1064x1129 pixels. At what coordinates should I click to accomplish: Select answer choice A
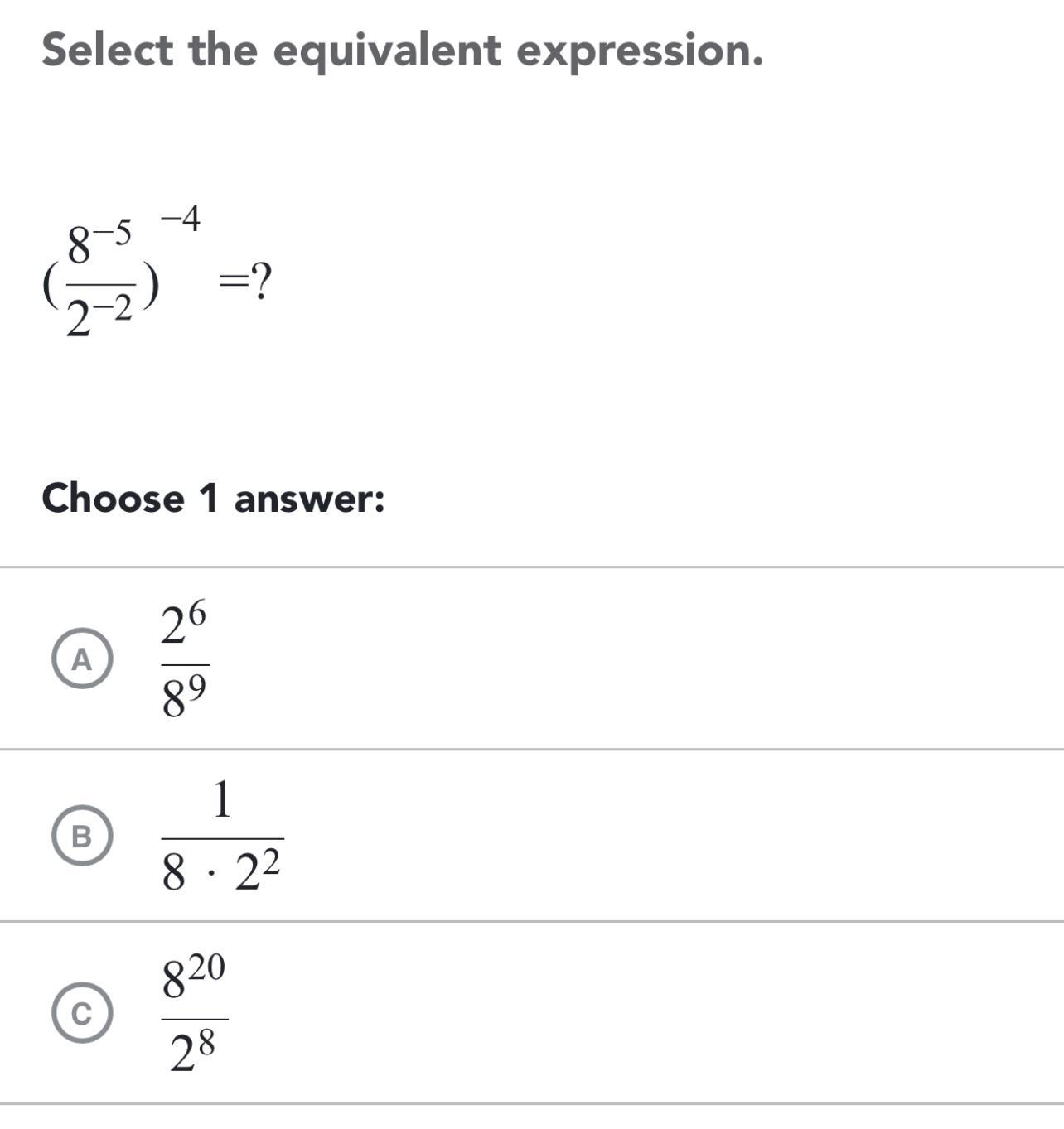pos(82,659)
